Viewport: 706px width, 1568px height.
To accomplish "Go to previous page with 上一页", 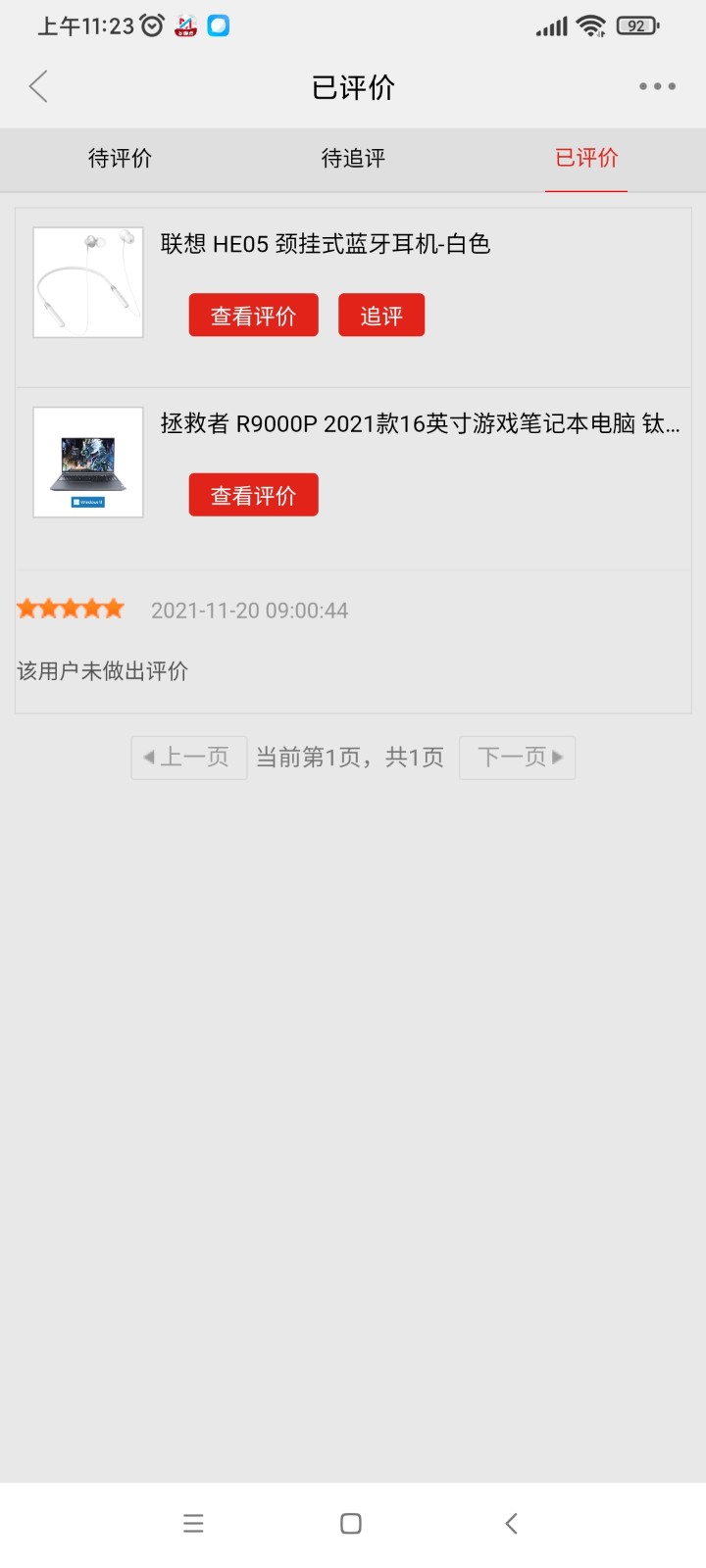I will click(188, 758).
